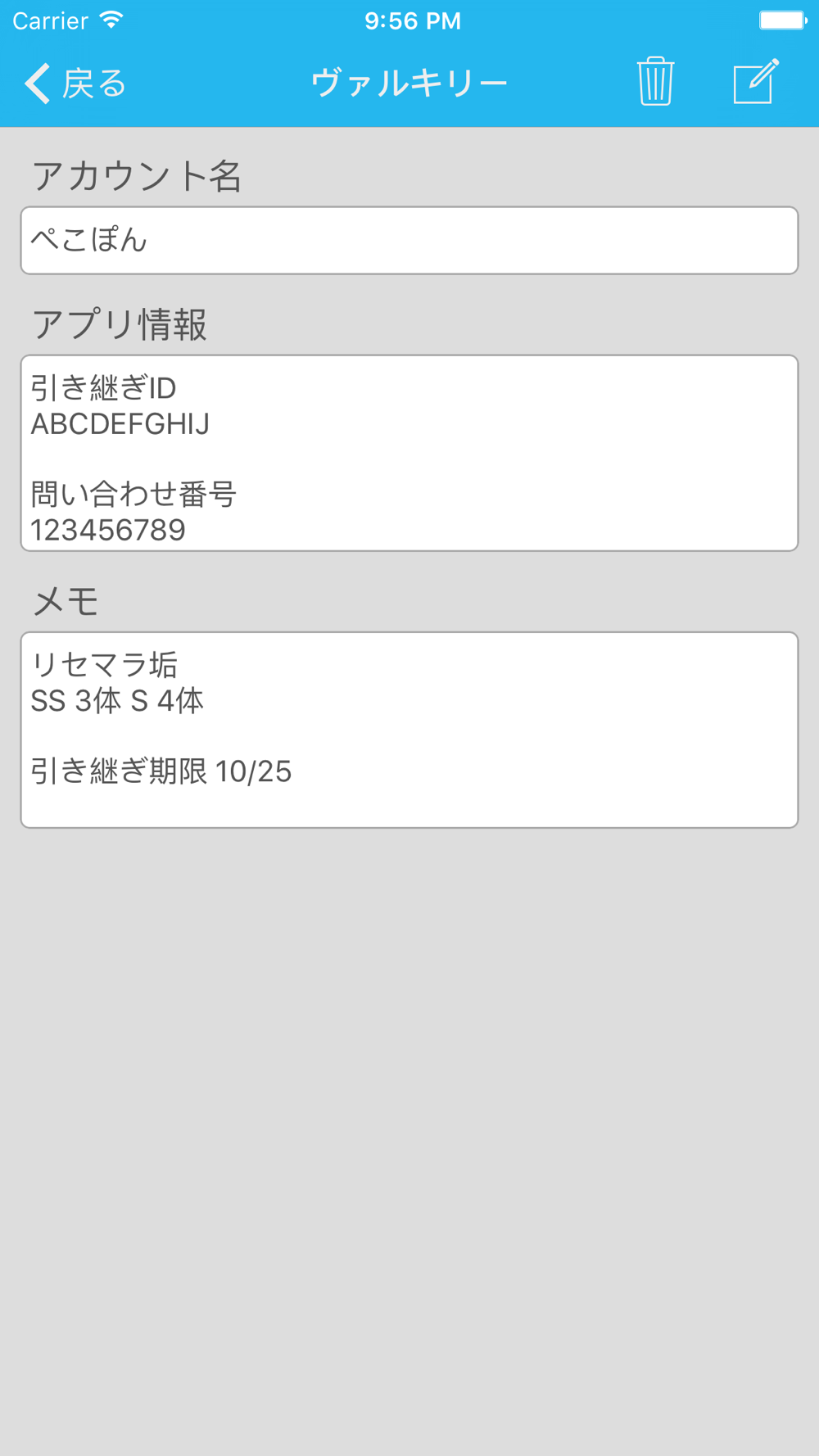Delete this entry with the trash icon
The width and height of the screenshot is (819, 1456).
click(x=655, y=81)
